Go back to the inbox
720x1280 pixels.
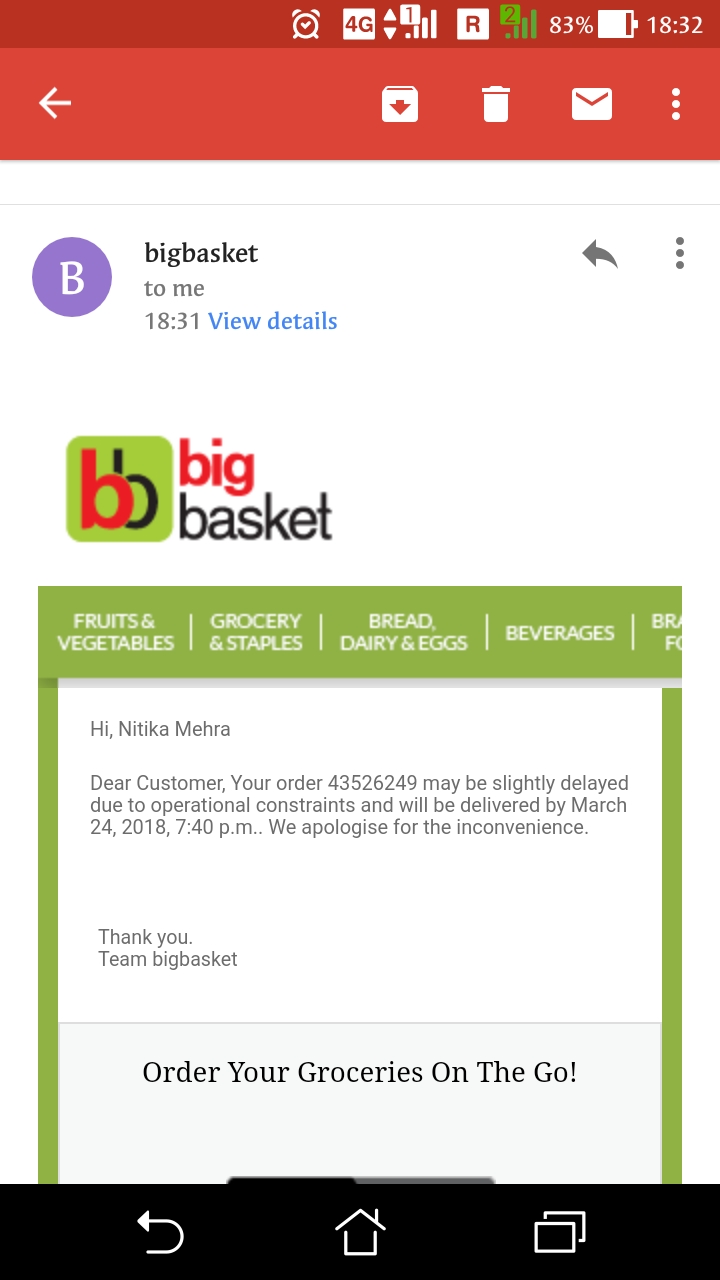coord(55,103)
